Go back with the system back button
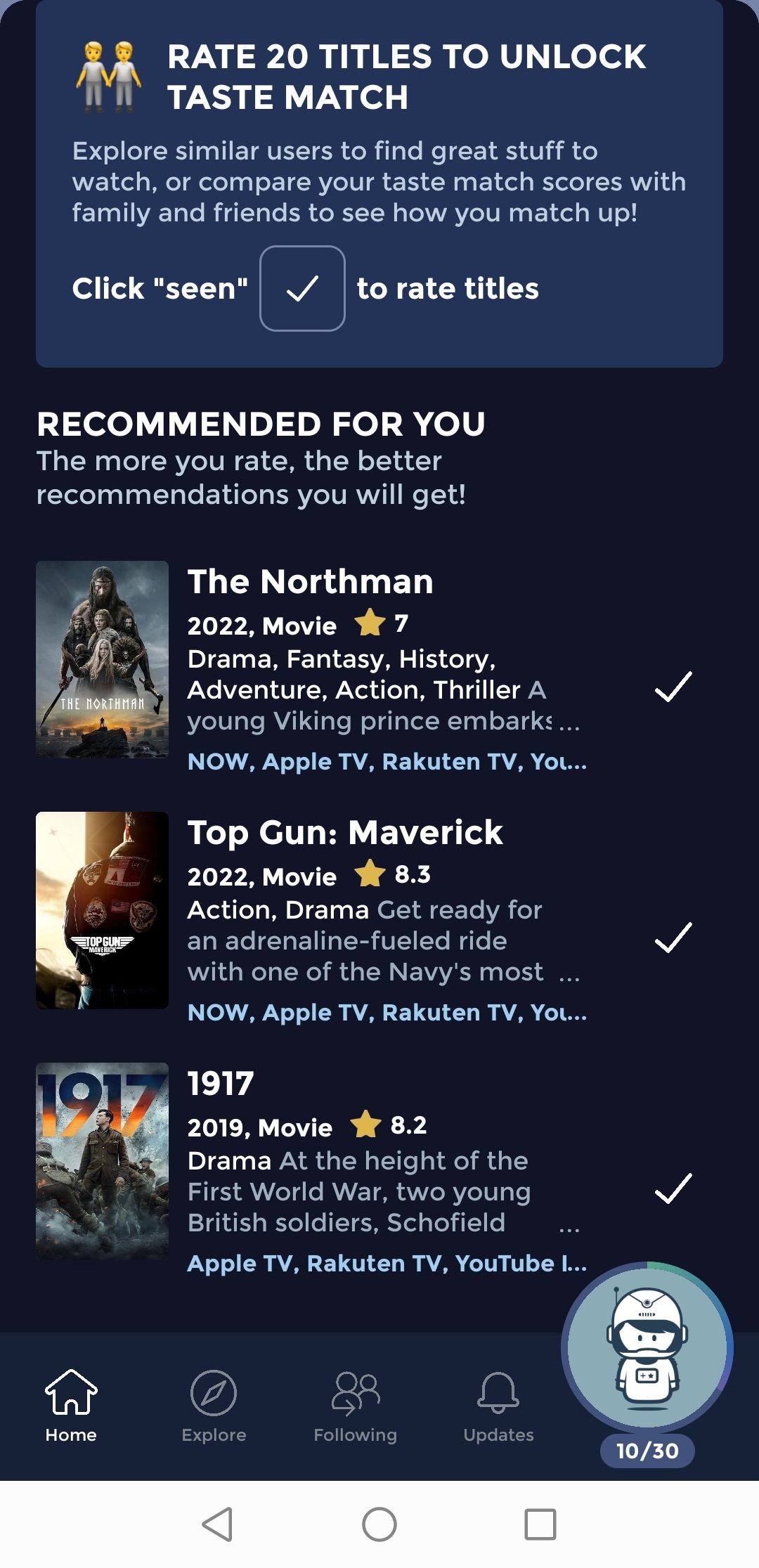The height and width of the screenshot is (1568, 759). 217,1524
